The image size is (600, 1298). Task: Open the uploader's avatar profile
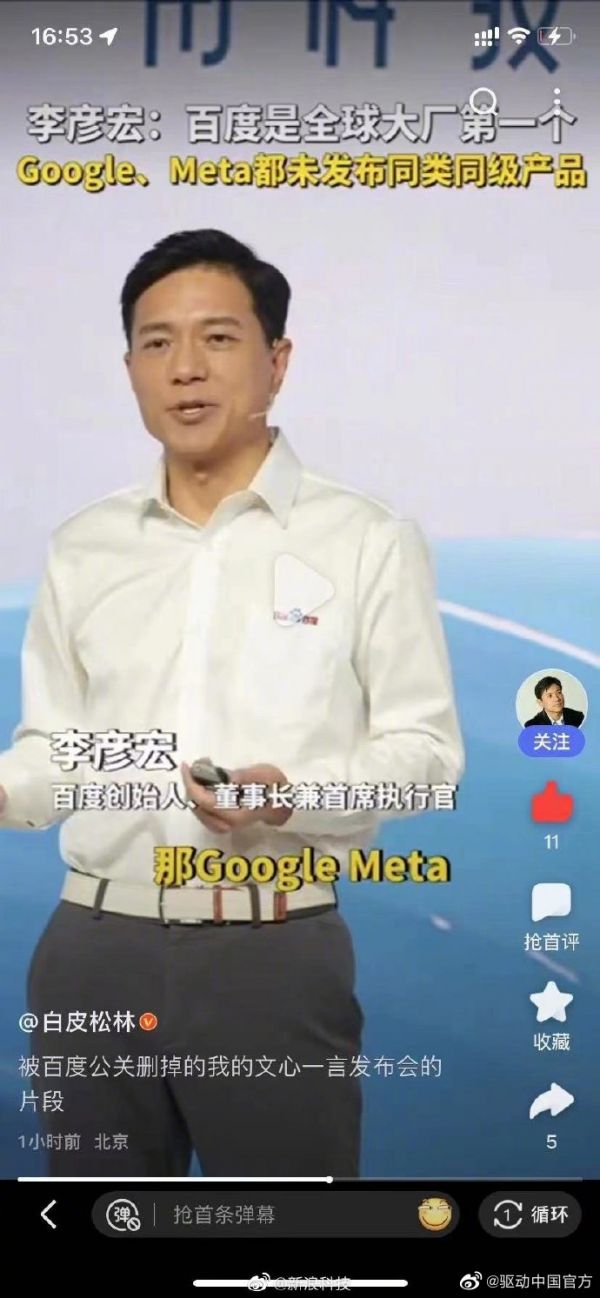click(x=551, y=699)
